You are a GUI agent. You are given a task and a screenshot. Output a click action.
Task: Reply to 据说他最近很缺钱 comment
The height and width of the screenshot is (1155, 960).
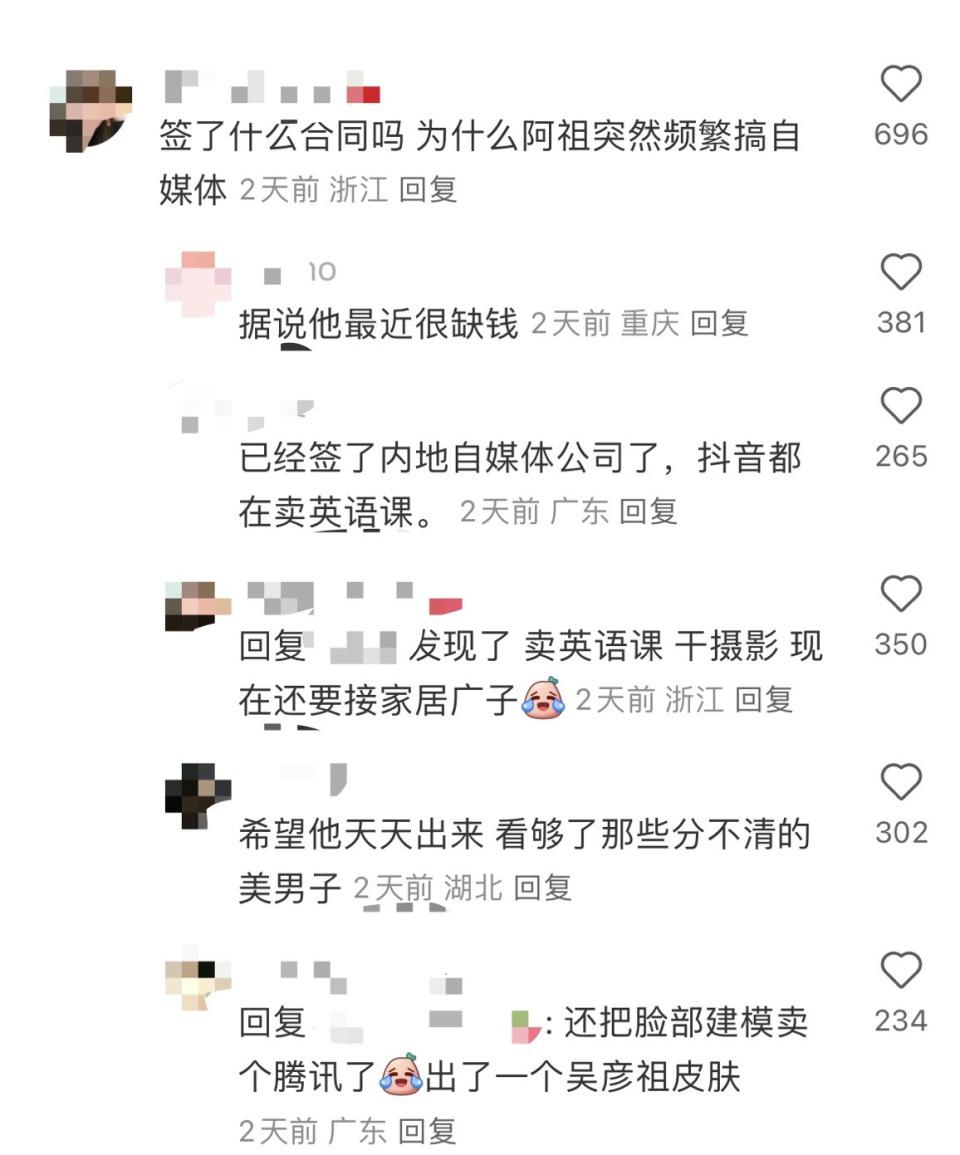click(x=720, y=323)
